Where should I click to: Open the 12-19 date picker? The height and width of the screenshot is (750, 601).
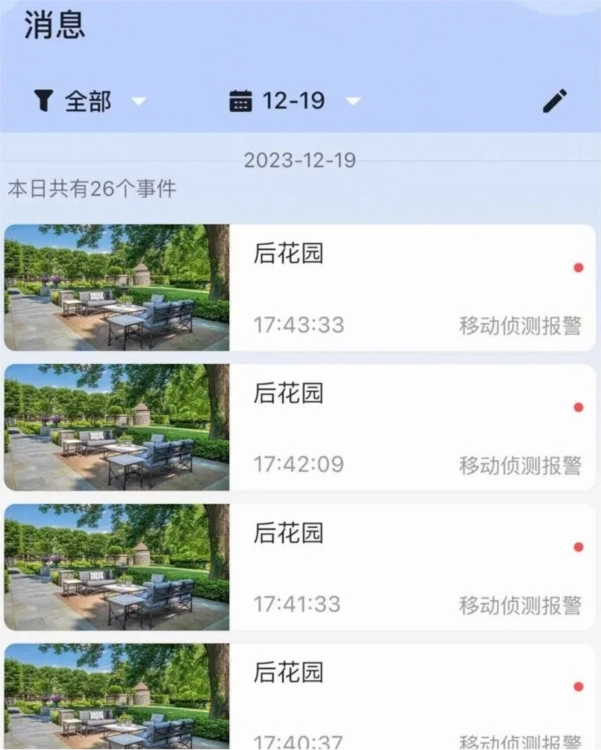click(x=294, y=101)
